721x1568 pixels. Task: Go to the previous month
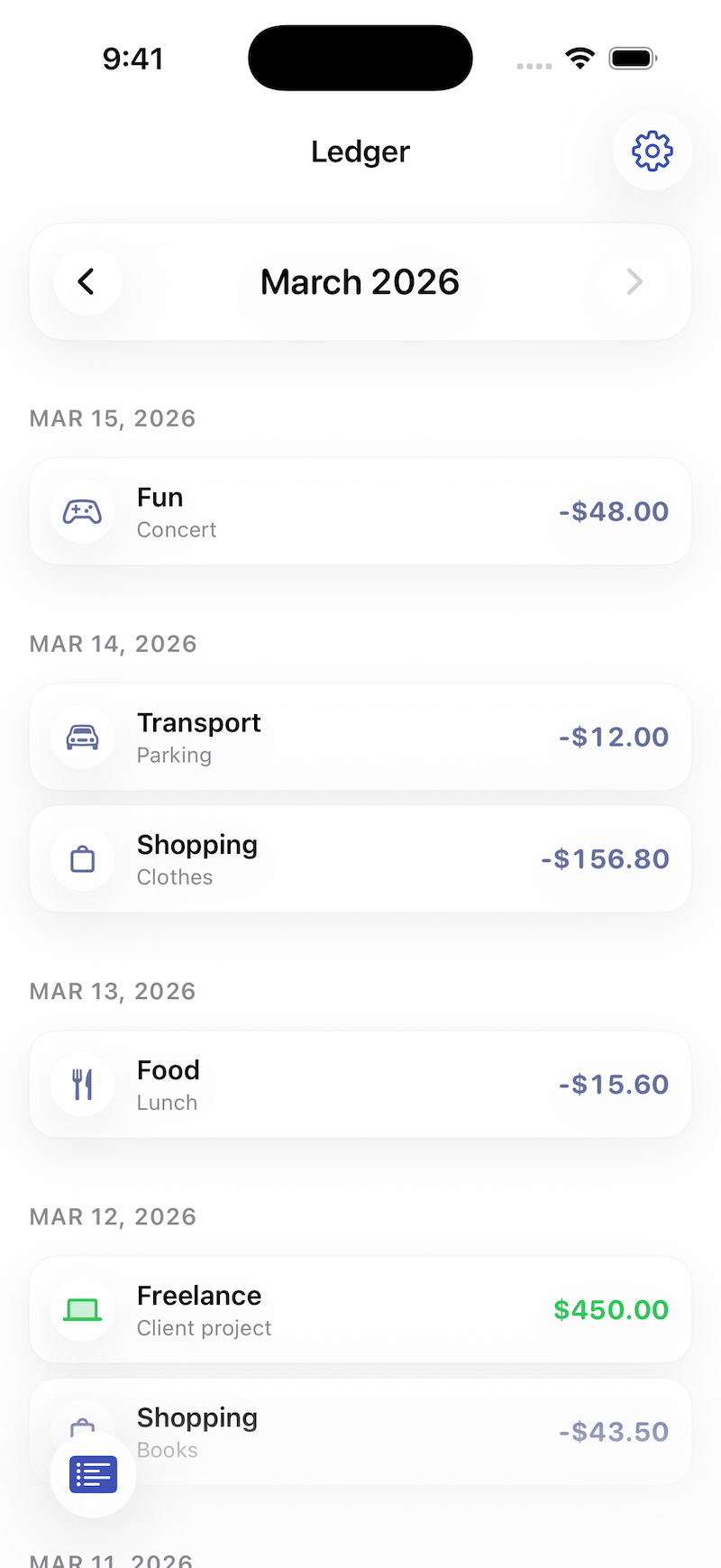pos(87,281)
